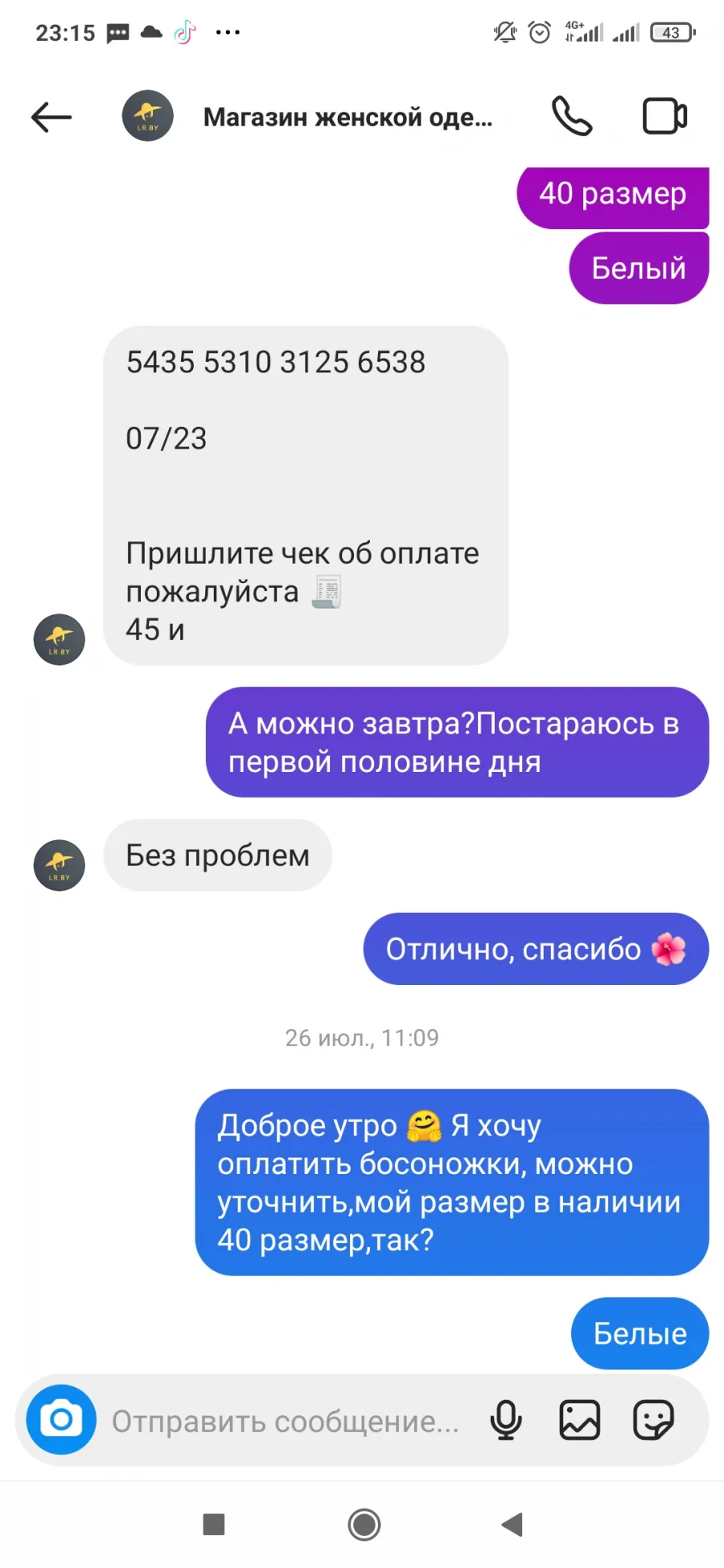Image resolution: width=724 pixels, height=1568 pixels.
Task: Tap the system home button
Action: coord(364,1525)
